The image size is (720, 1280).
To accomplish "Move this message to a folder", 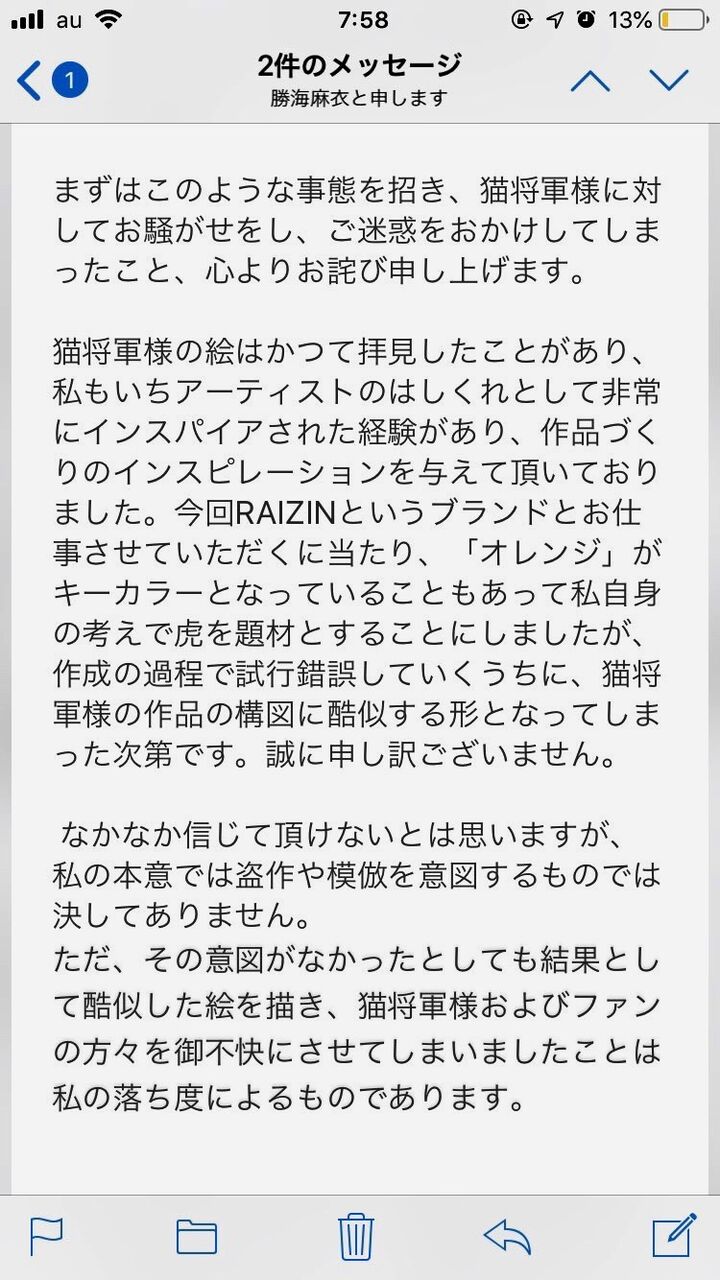I will click(x=197, y=1237).
